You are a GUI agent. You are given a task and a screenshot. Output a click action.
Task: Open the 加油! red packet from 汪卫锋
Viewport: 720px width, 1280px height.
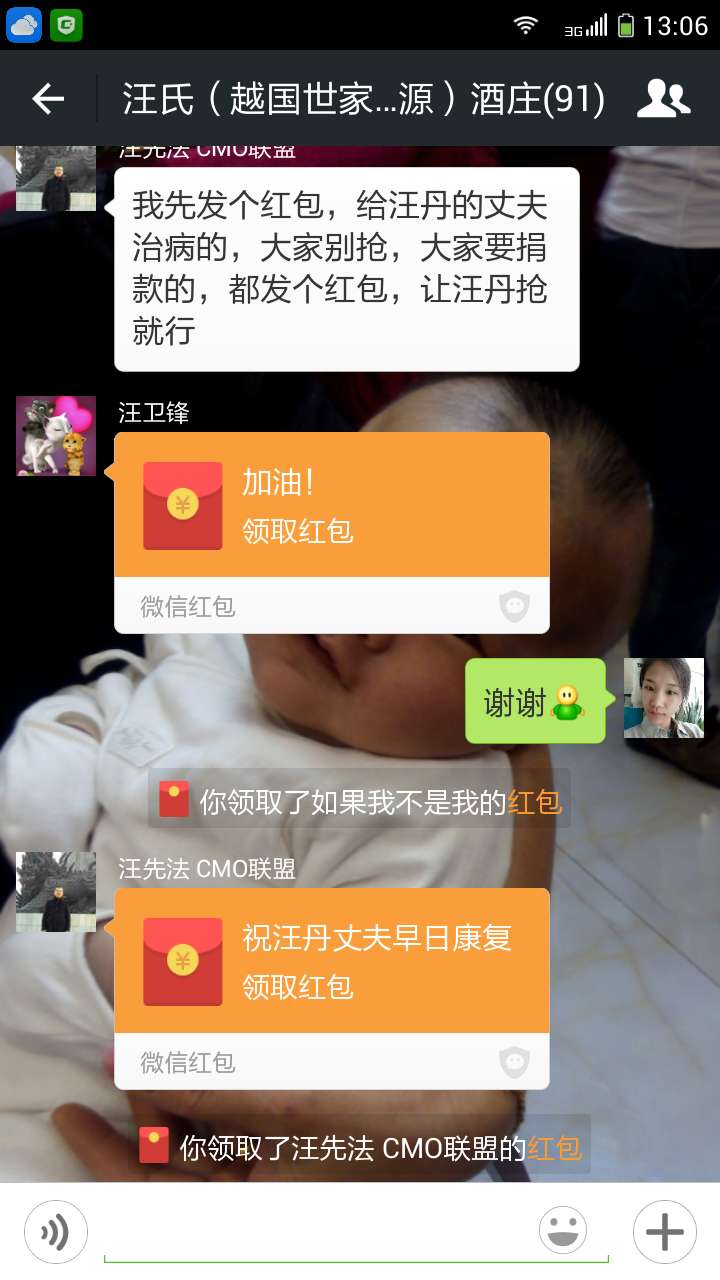tap(331, 506)
